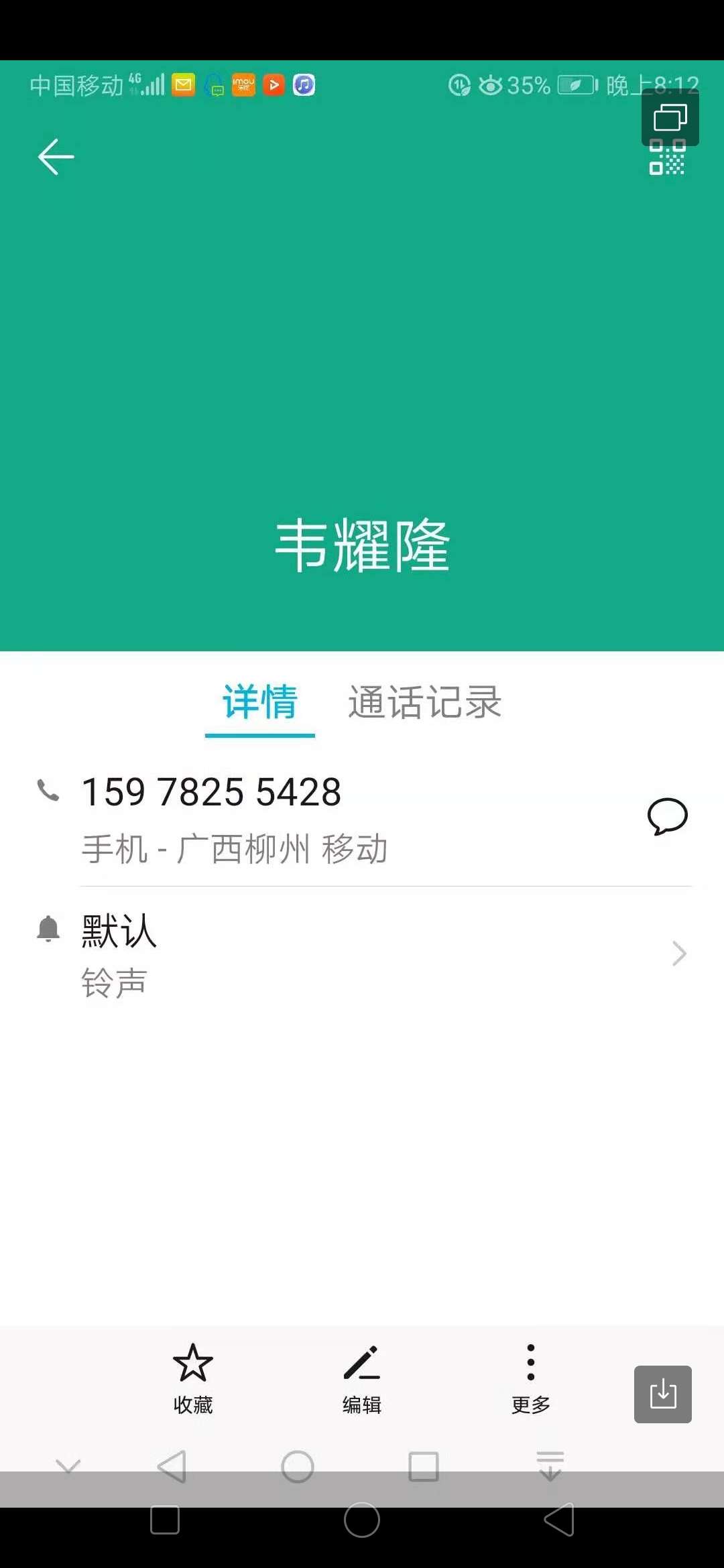This screenshot has width=724, height=1568.
Task: Call the number 159 7825 5428
Action: pyautogui.click(x=211, y=792)
